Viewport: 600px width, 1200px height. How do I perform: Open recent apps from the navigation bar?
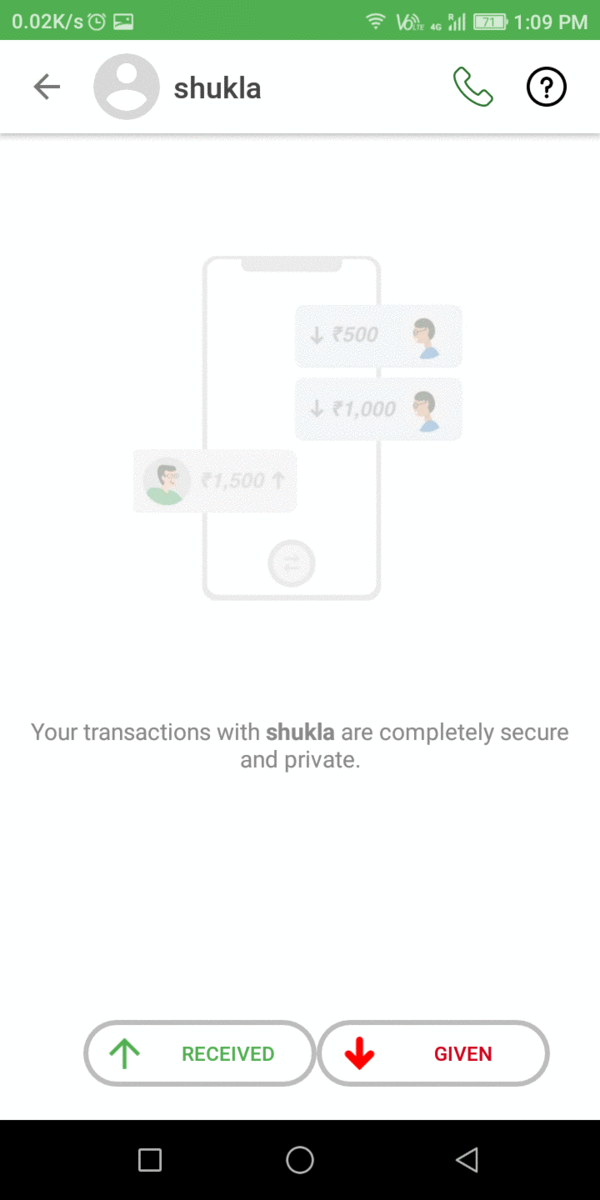150,1160
